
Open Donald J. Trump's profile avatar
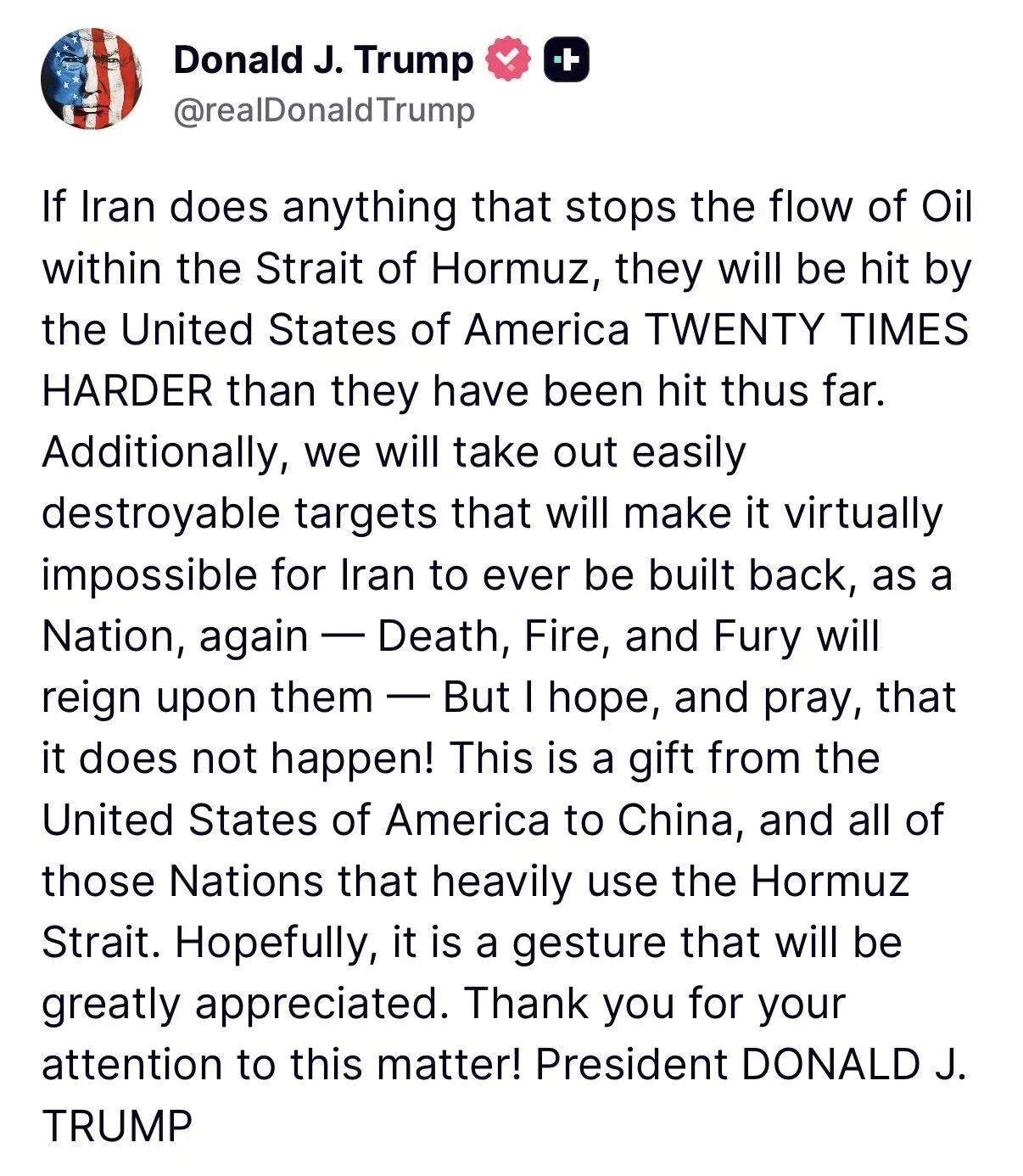(91, 79)
